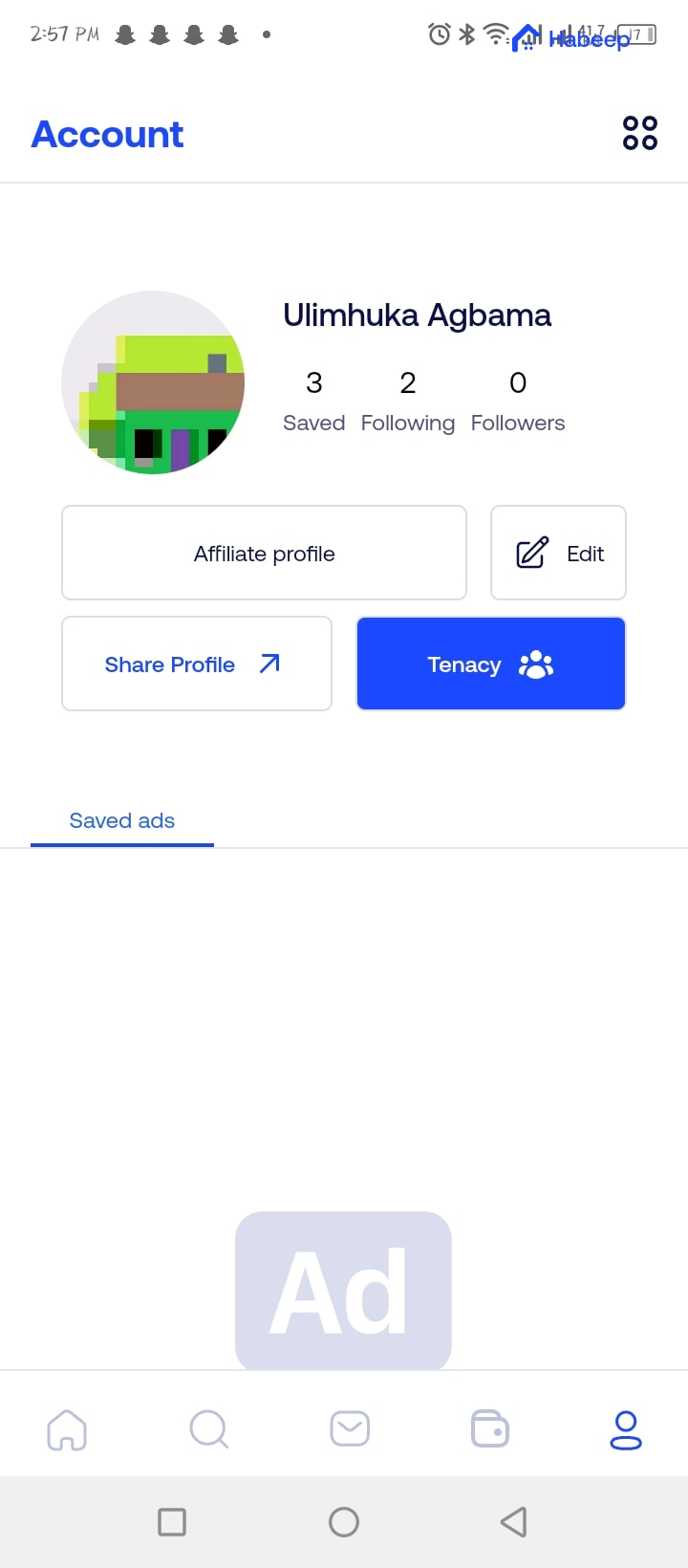688x1568 pixels.
Task: View the Followers list
Action: (x=518, y=402)
